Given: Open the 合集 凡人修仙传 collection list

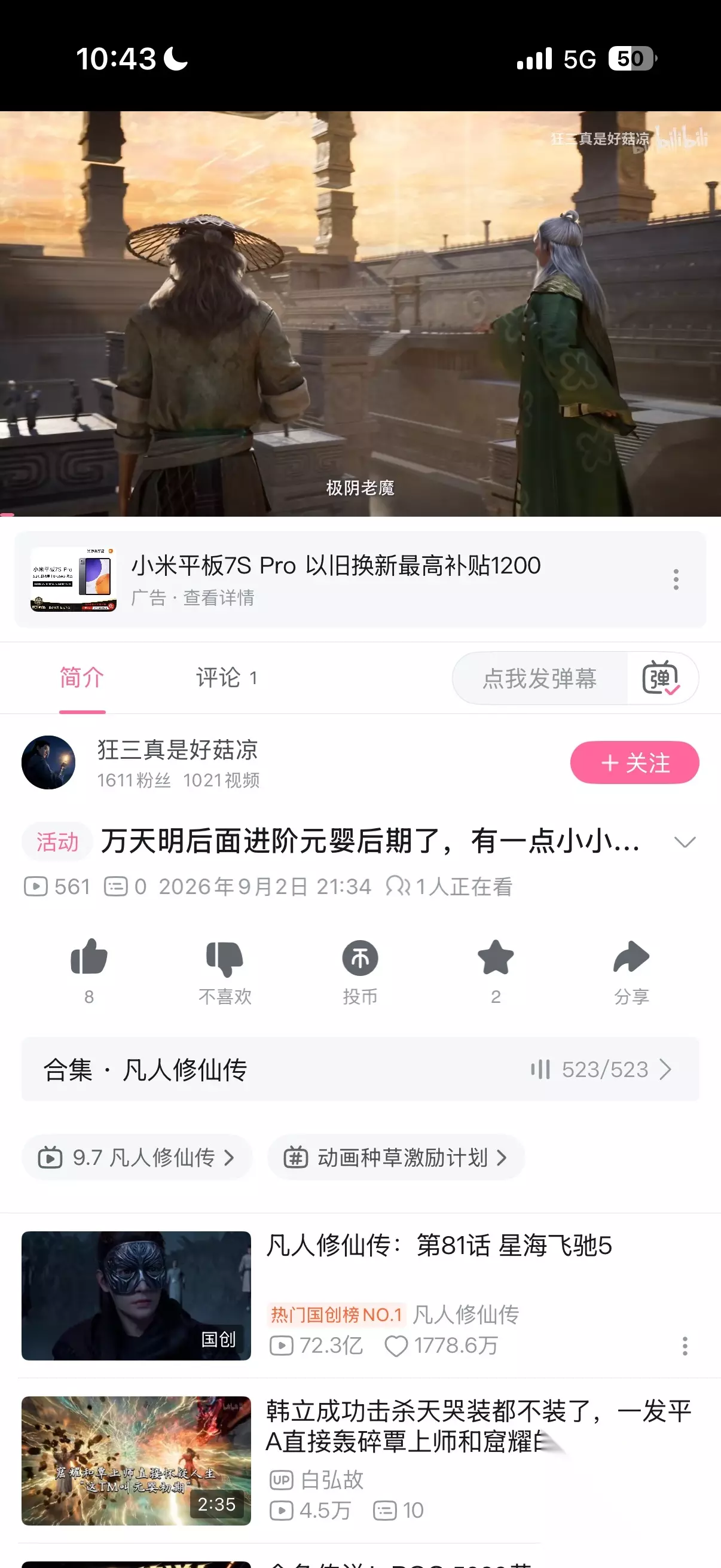Looking at the screenshot, I should (x=360, y=1069).
